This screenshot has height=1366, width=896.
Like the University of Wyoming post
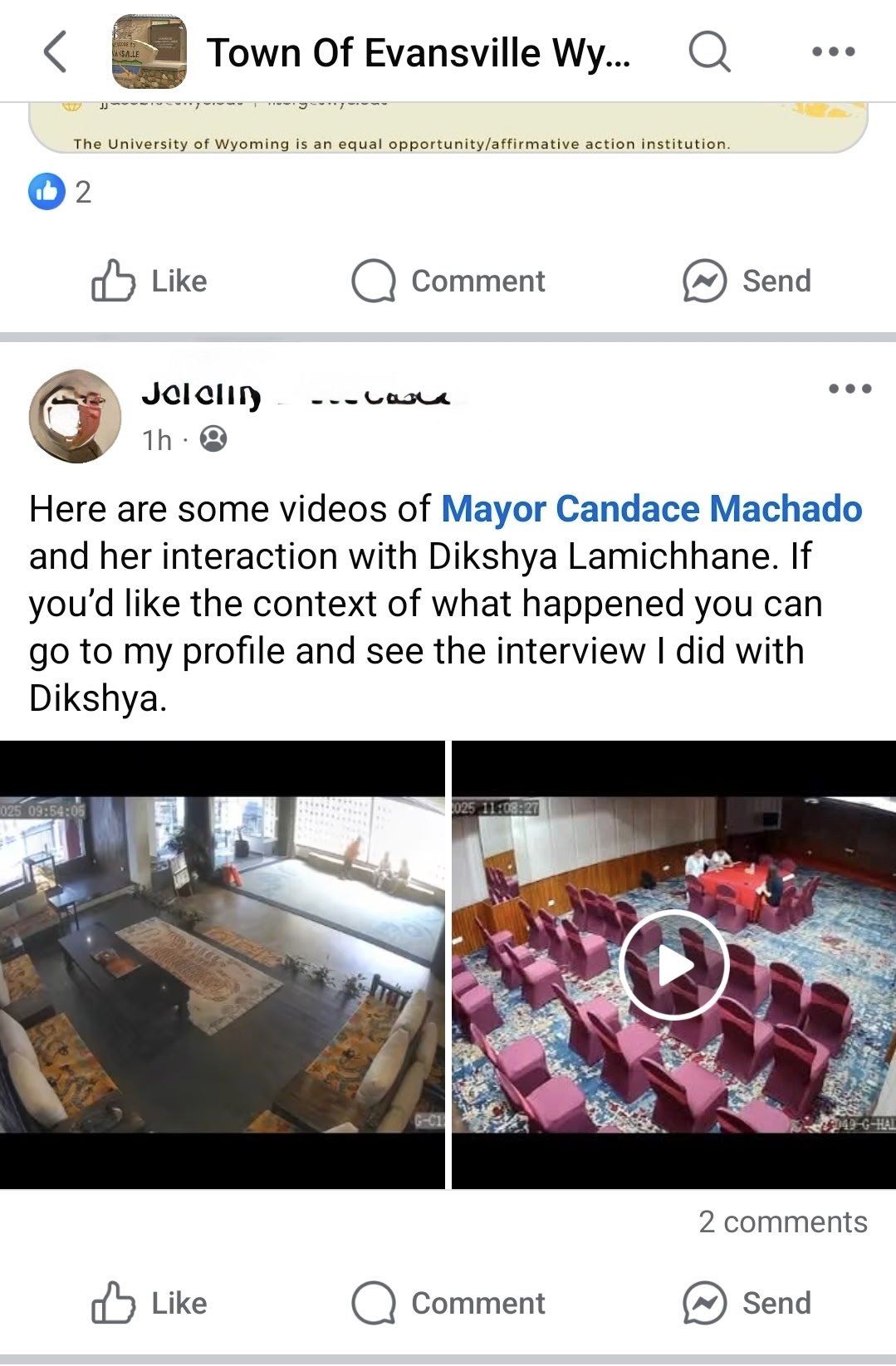tap(149, 282)
